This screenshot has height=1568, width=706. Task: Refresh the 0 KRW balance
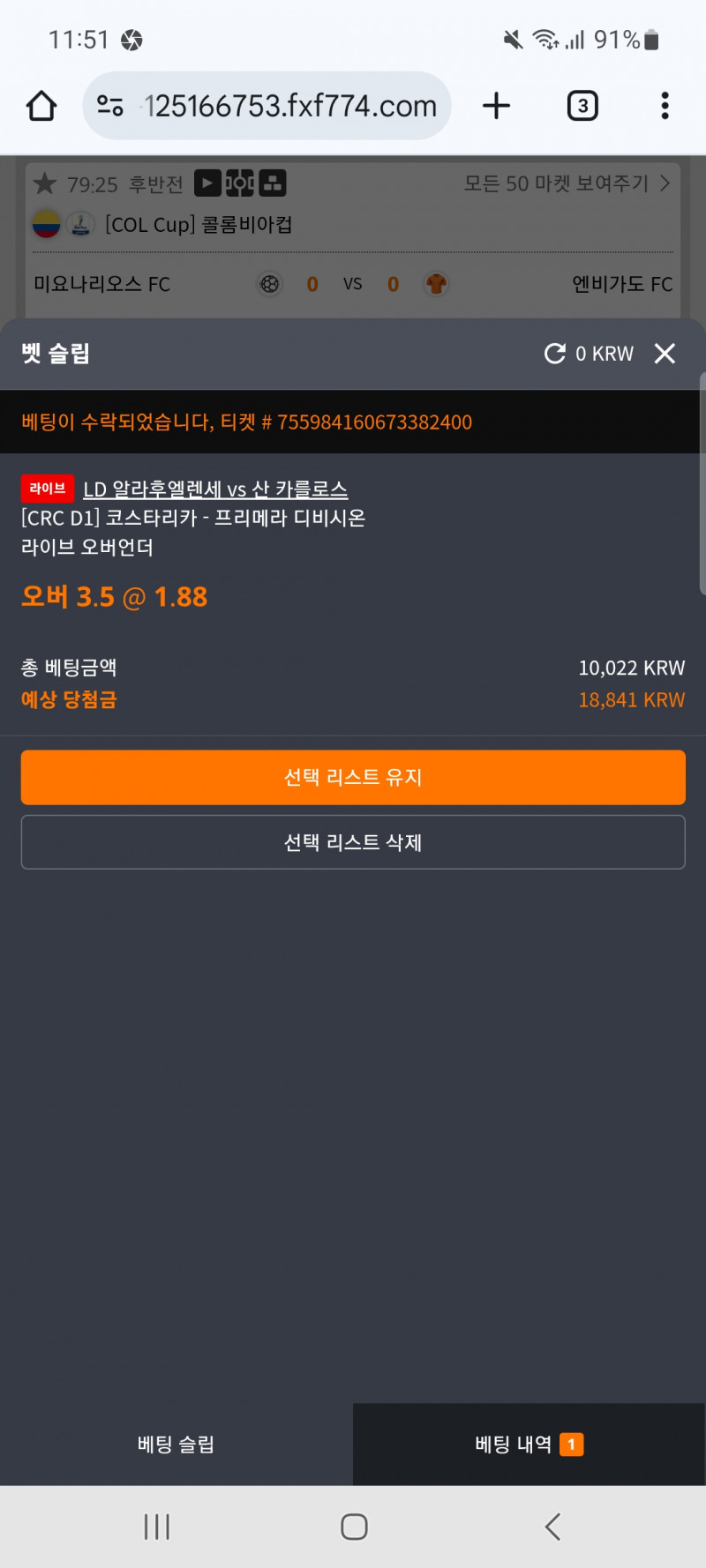tap(555, 354)
